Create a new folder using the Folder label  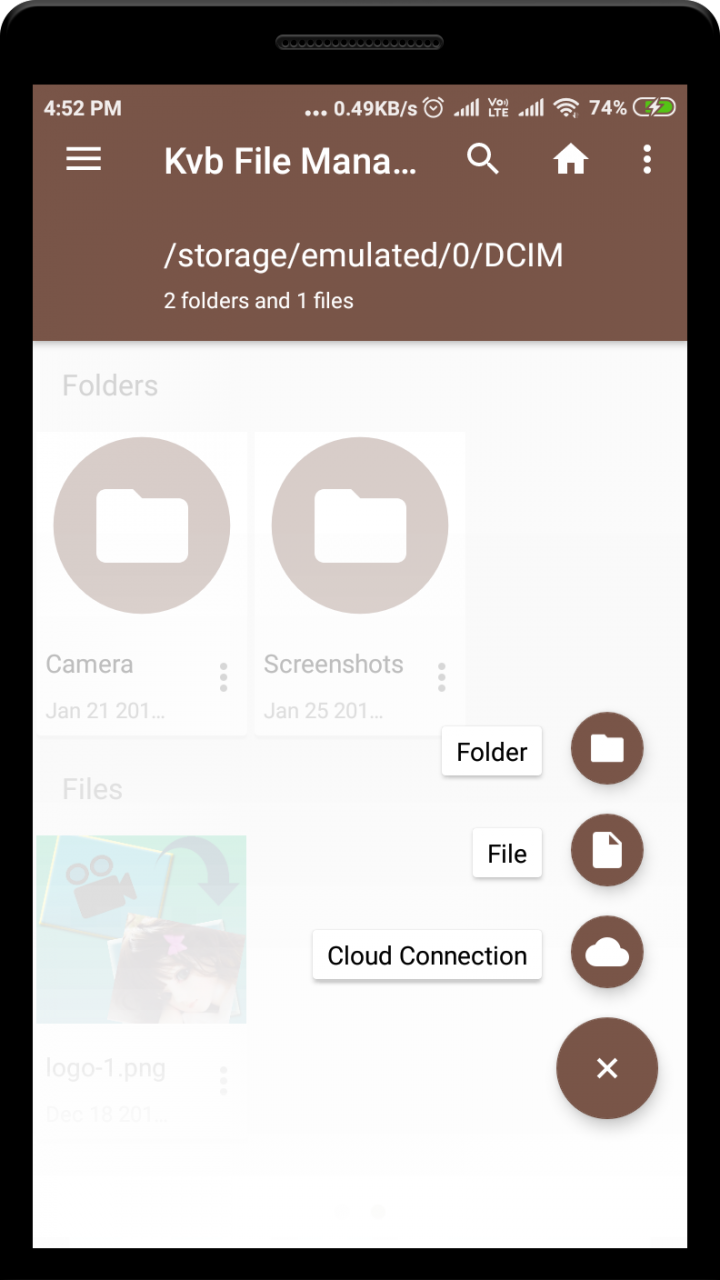tap(491, 751)
